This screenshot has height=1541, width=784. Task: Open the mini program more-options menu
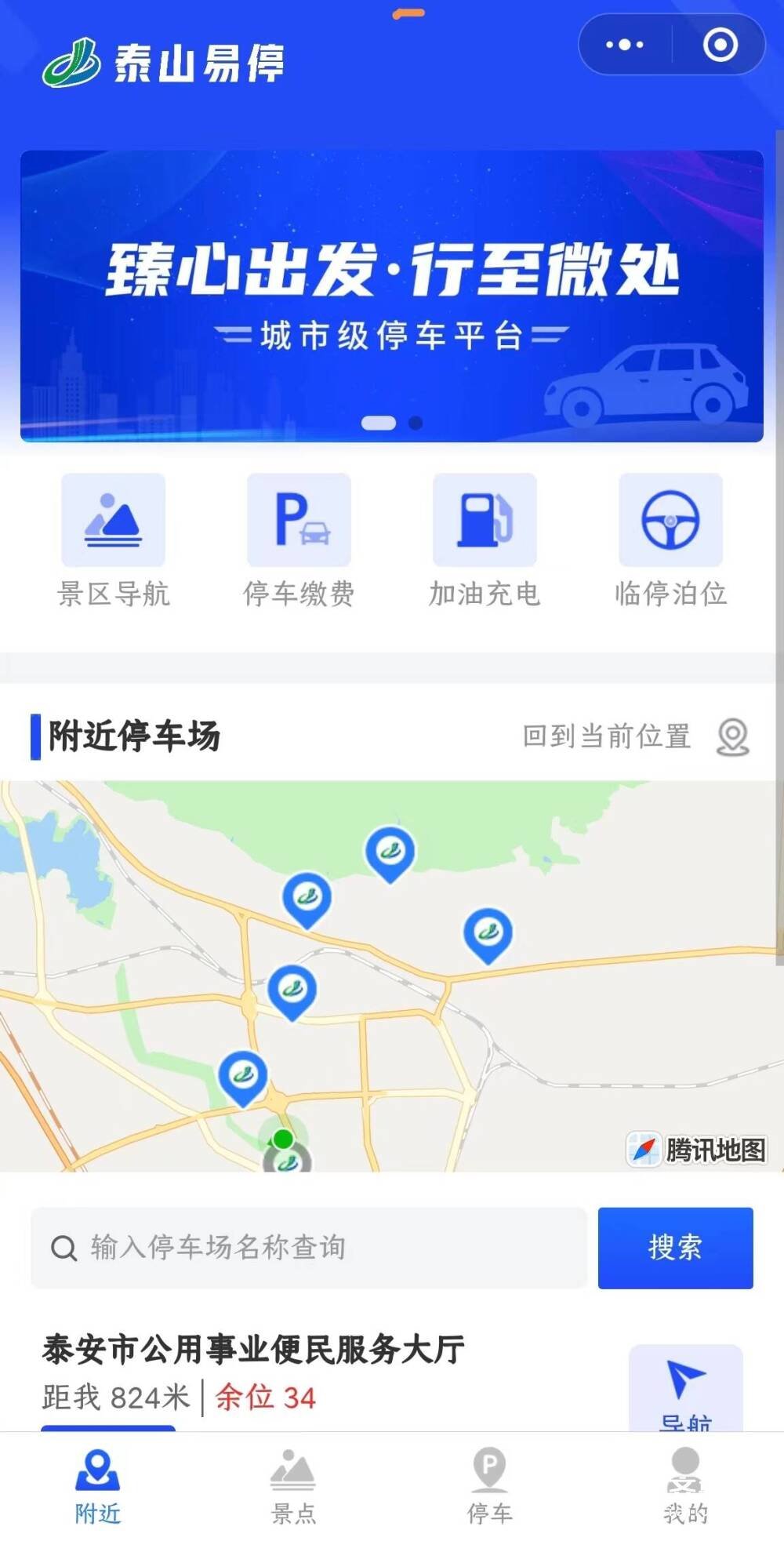(624, 45)
